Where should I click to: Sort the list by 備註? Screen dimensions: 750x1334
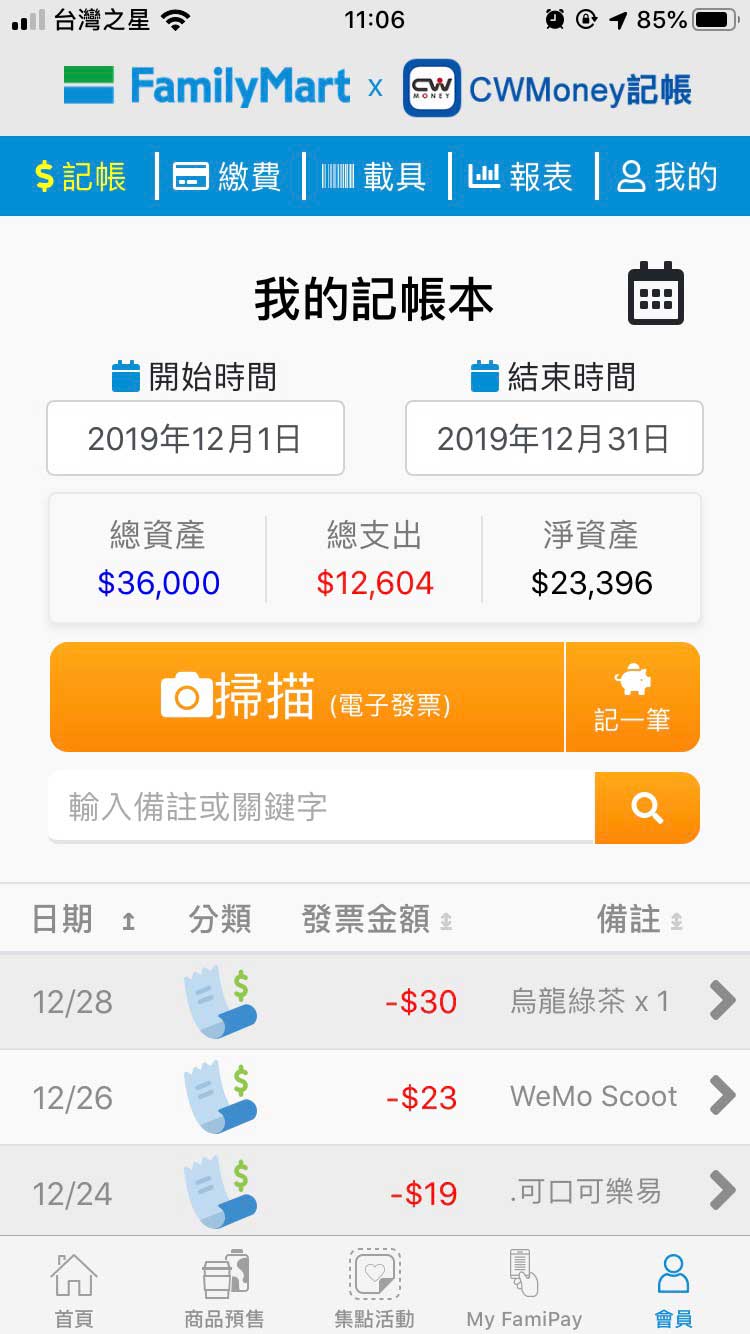pyautogui.click(x=639, y=919)
